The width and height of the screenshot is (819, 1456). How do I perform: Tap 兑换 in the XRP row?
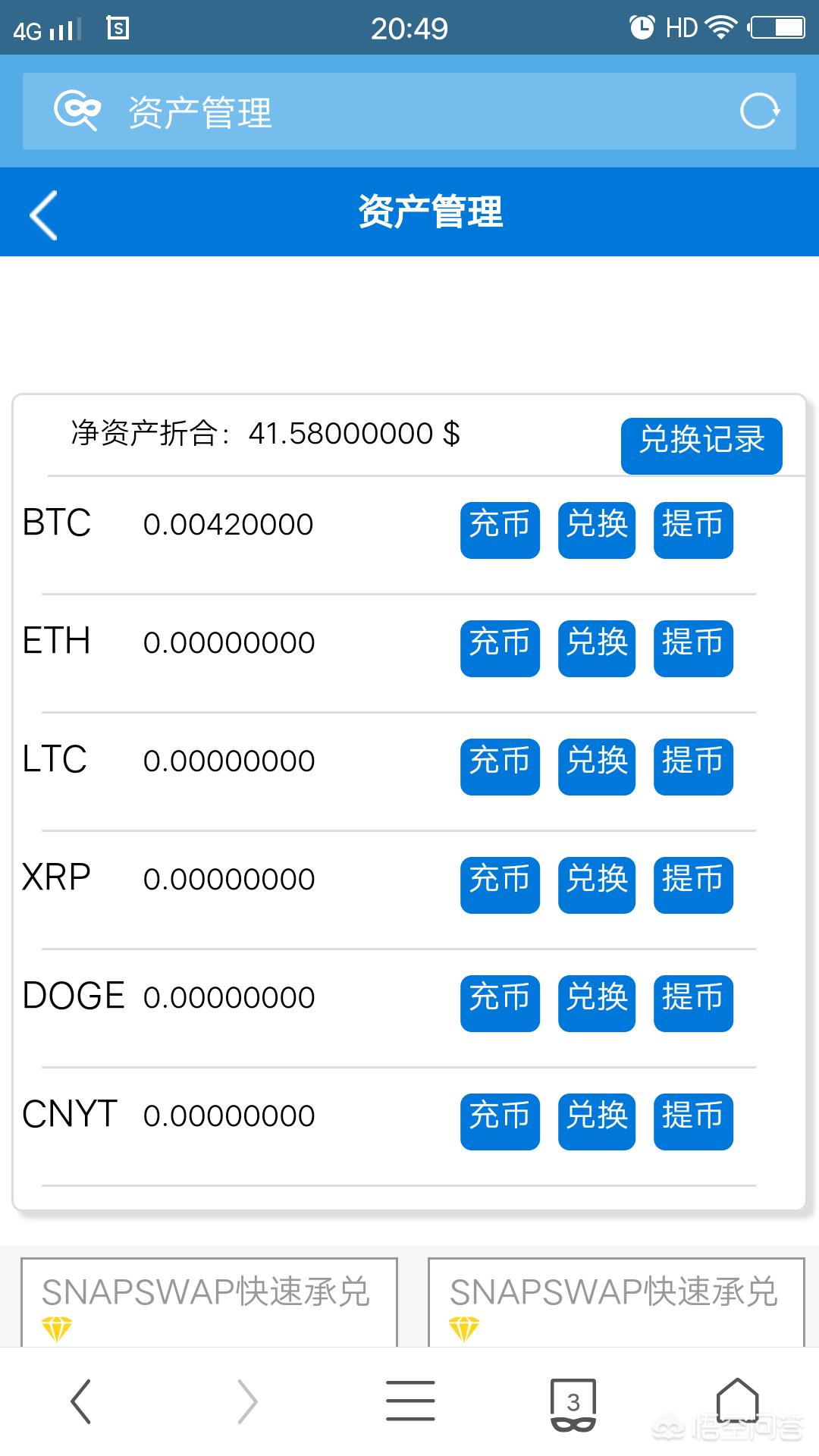597,885
